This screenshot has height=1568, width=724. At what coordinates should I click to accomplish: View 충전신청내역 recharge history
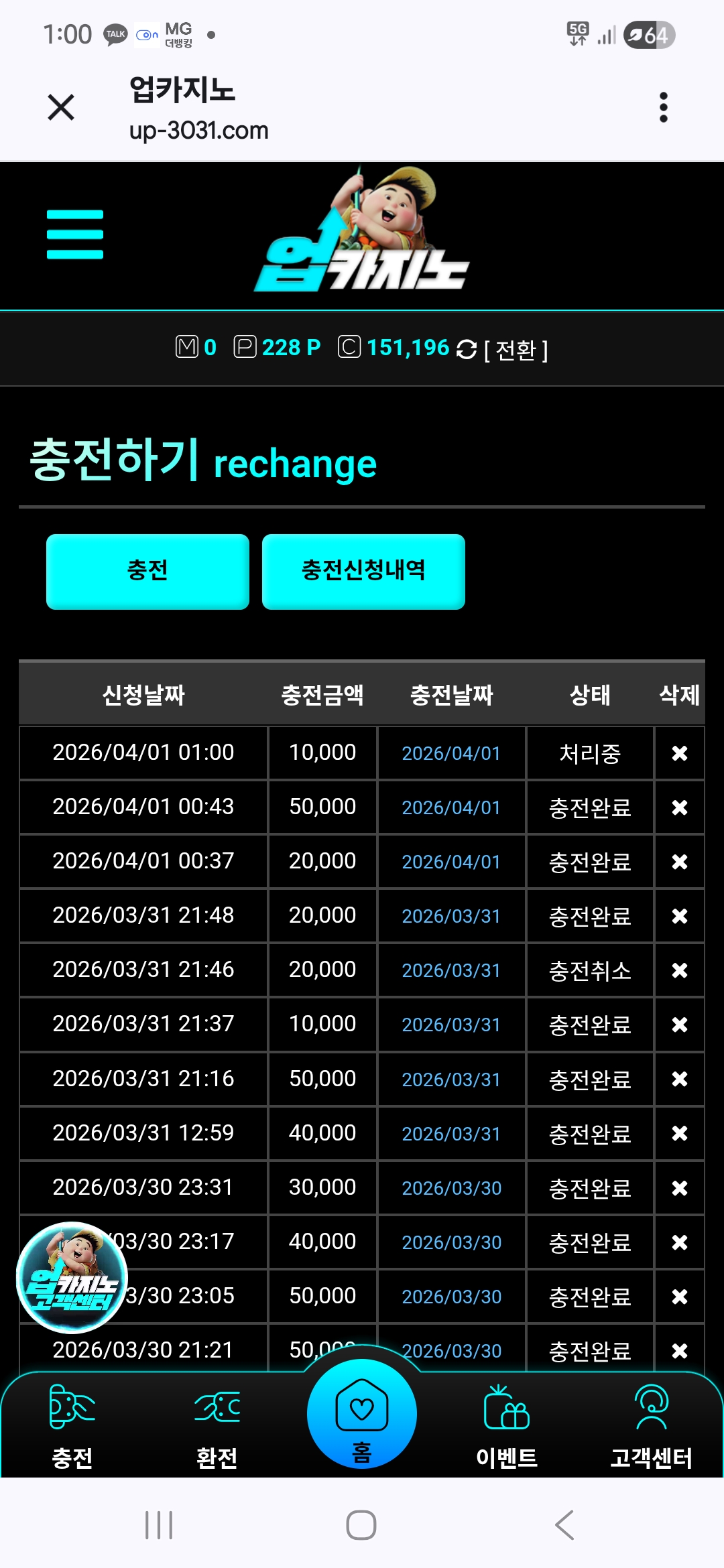coord(363,572)
